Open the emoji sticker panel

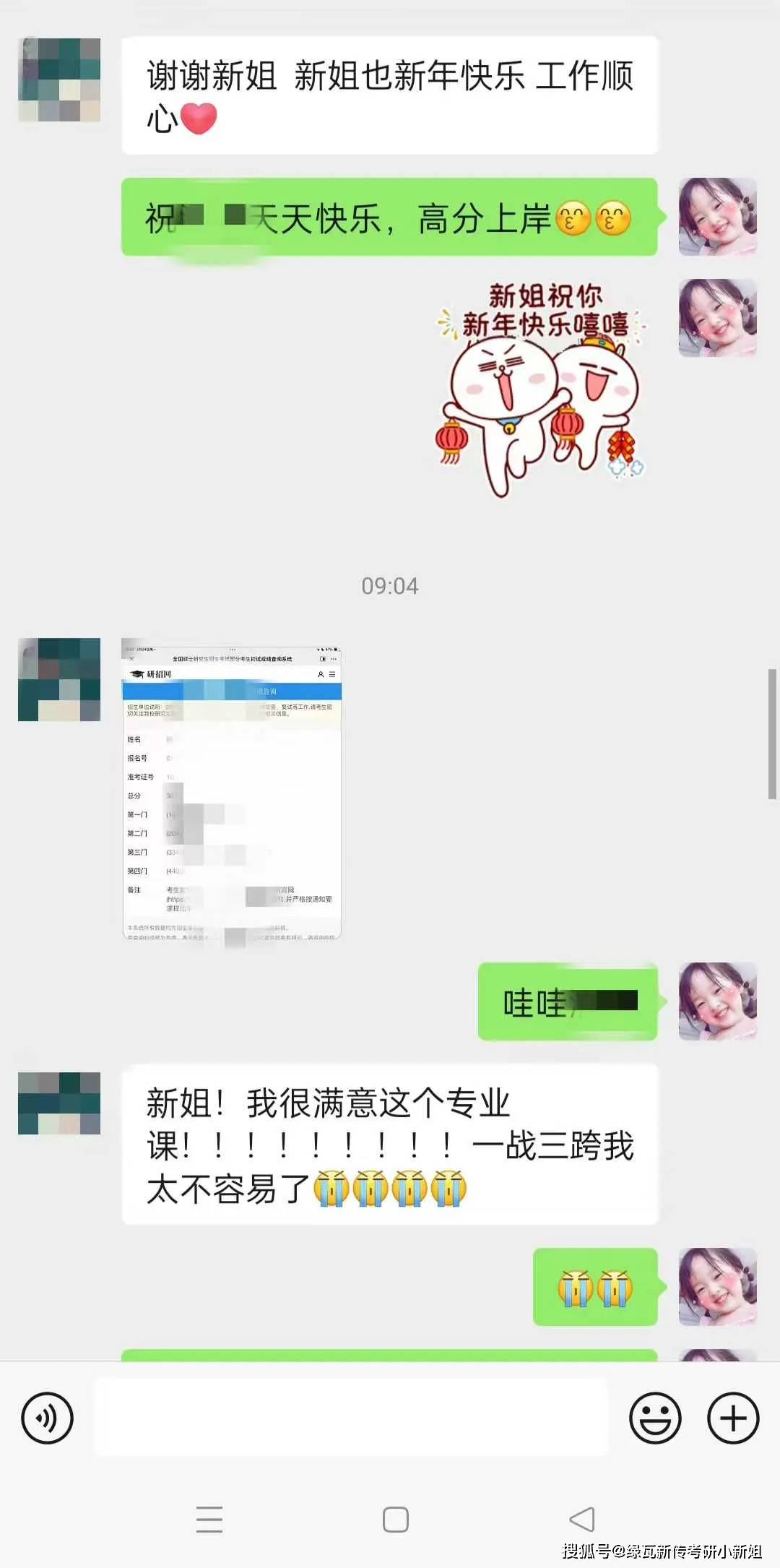point(655,1418)
